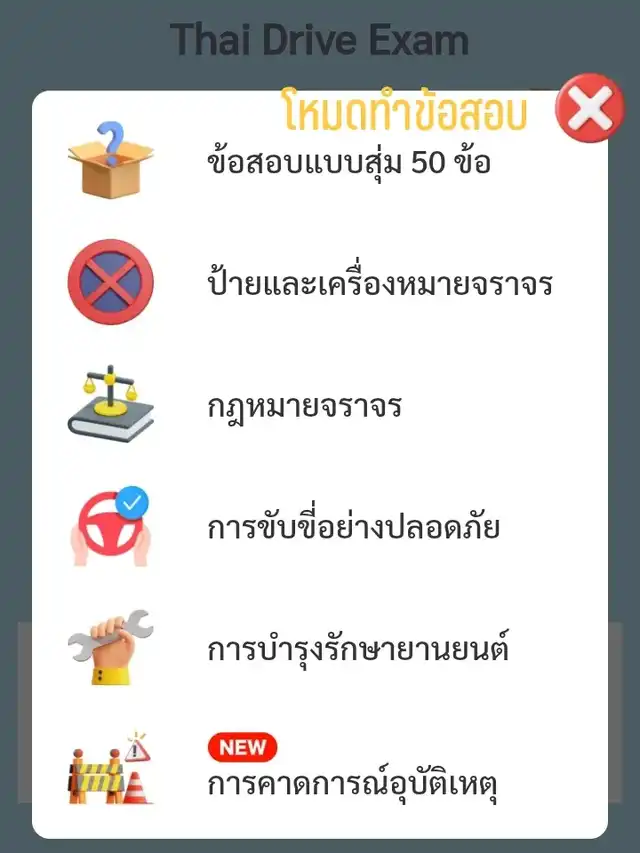The height and width of the screenshot is (853, 640).
Task: Open การบำรุงรักษายานยนต์ questions
Action: (x=358, y=649)
